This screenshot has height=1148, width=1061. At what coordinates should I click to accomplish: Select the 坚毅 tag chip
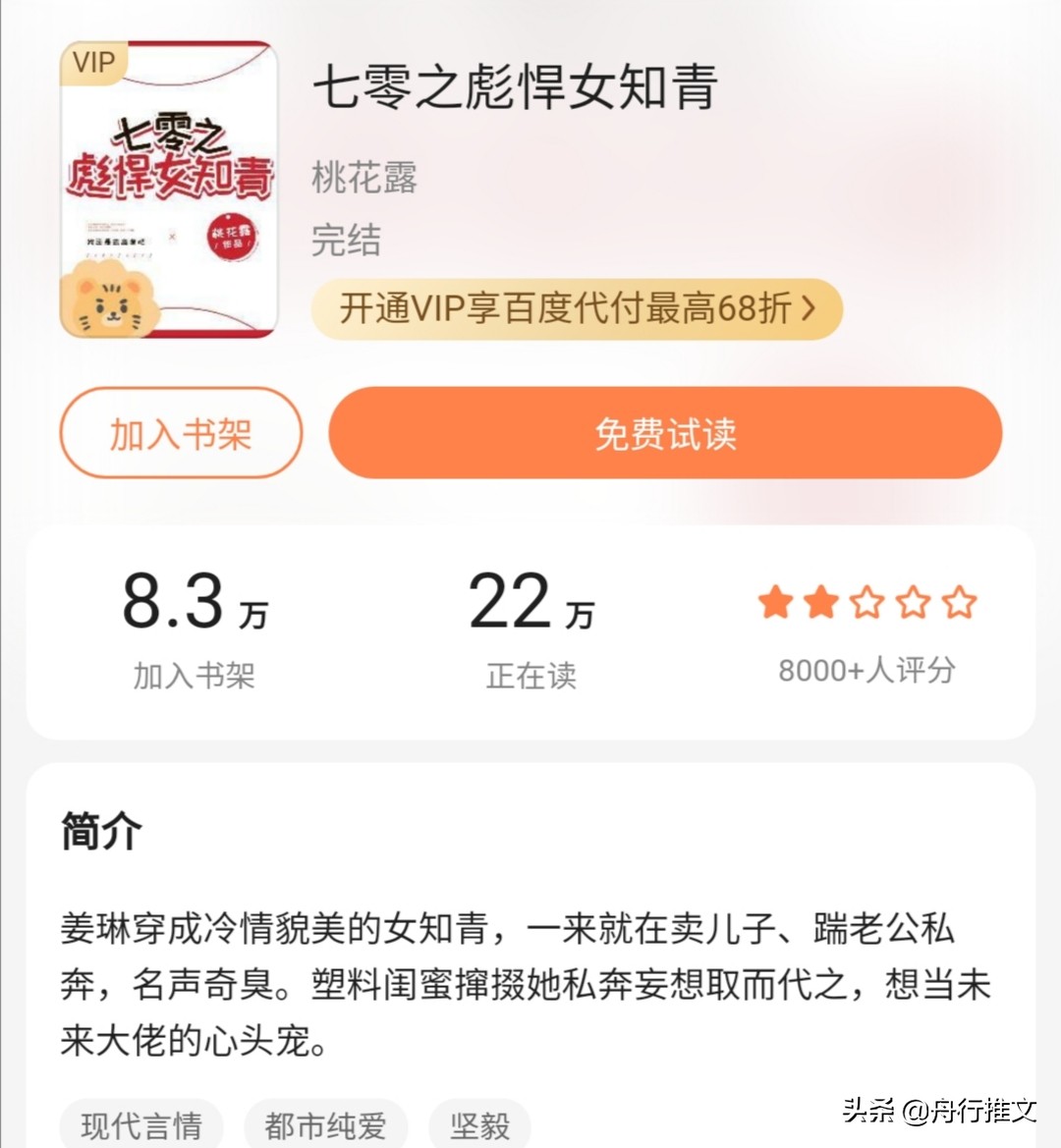point(480,1125)
